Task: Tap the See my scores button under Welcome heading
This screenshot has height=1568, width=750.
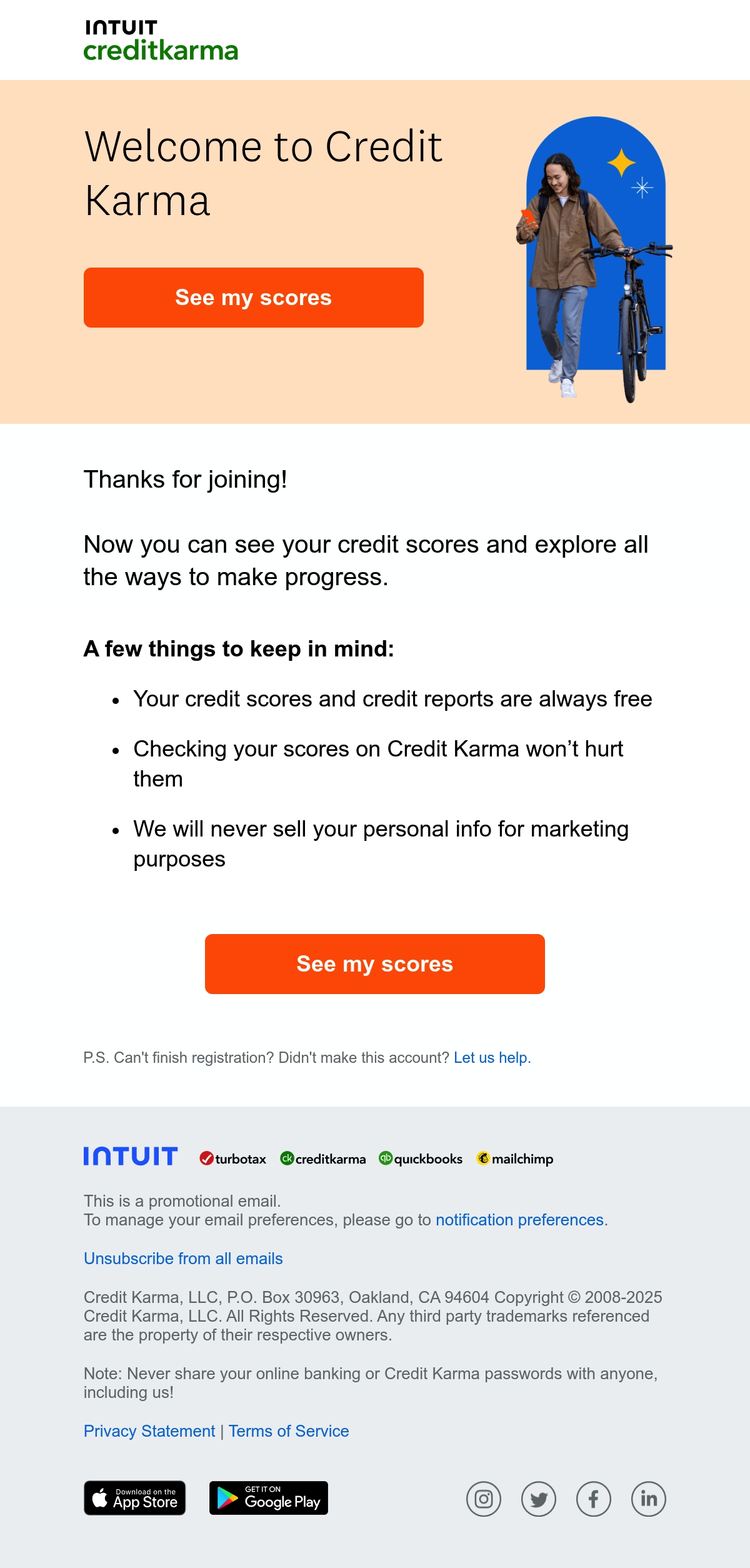Action: coord(254,298)
